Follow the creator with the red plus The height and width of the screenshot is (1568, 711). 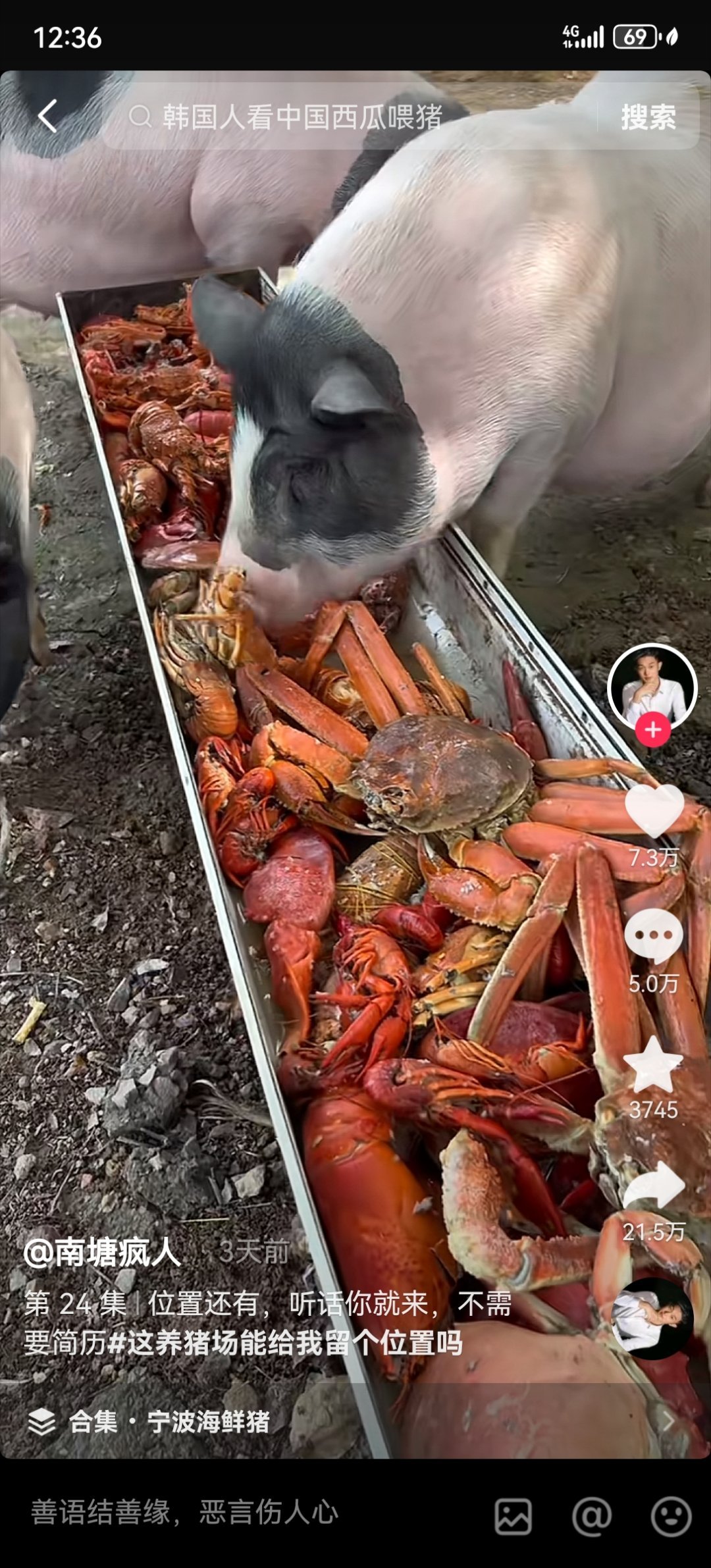[652, 730]
